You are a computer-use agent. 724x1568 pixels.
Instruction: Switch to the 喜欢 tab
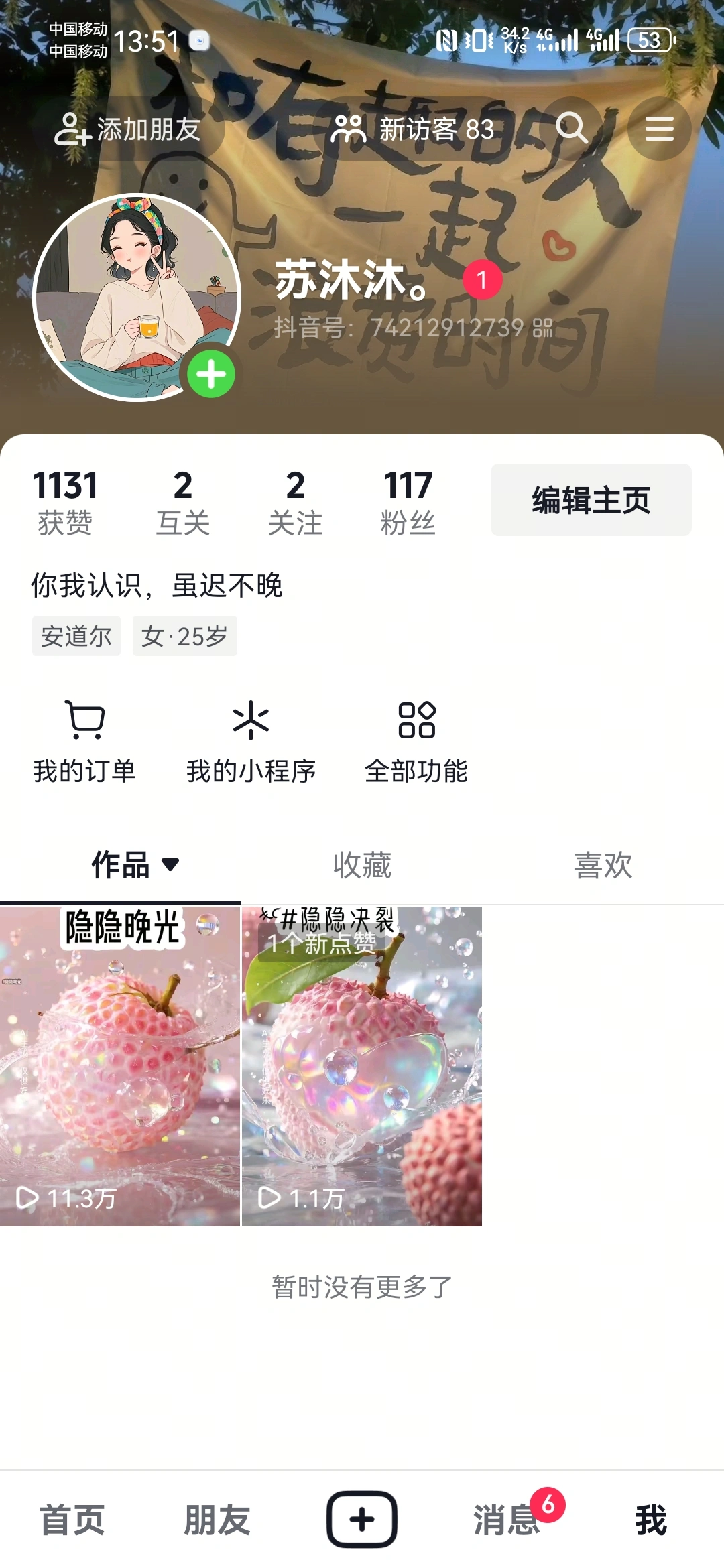[x=603, y=864]
